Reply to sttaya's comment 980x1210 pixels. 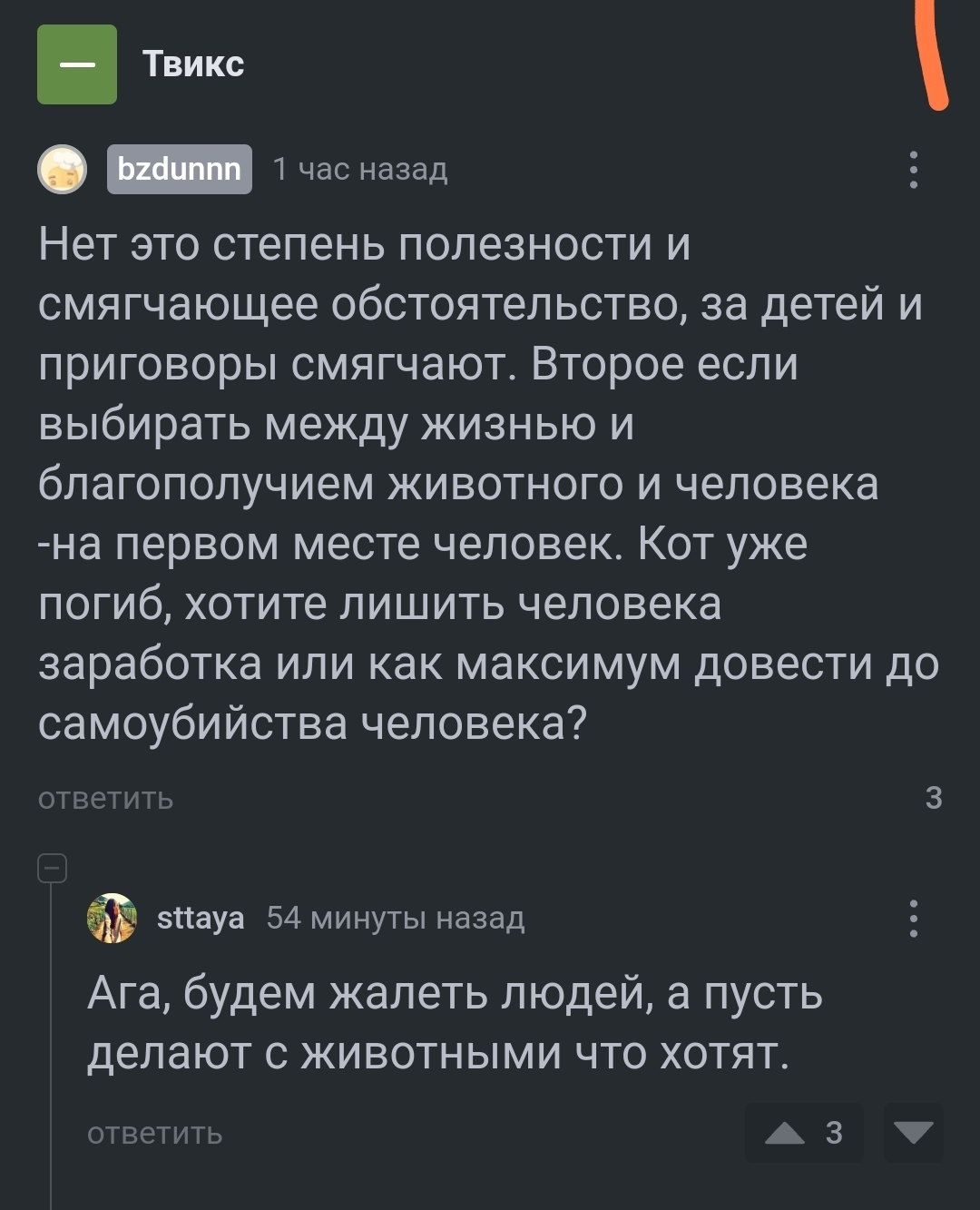(x=154, y=1133)
